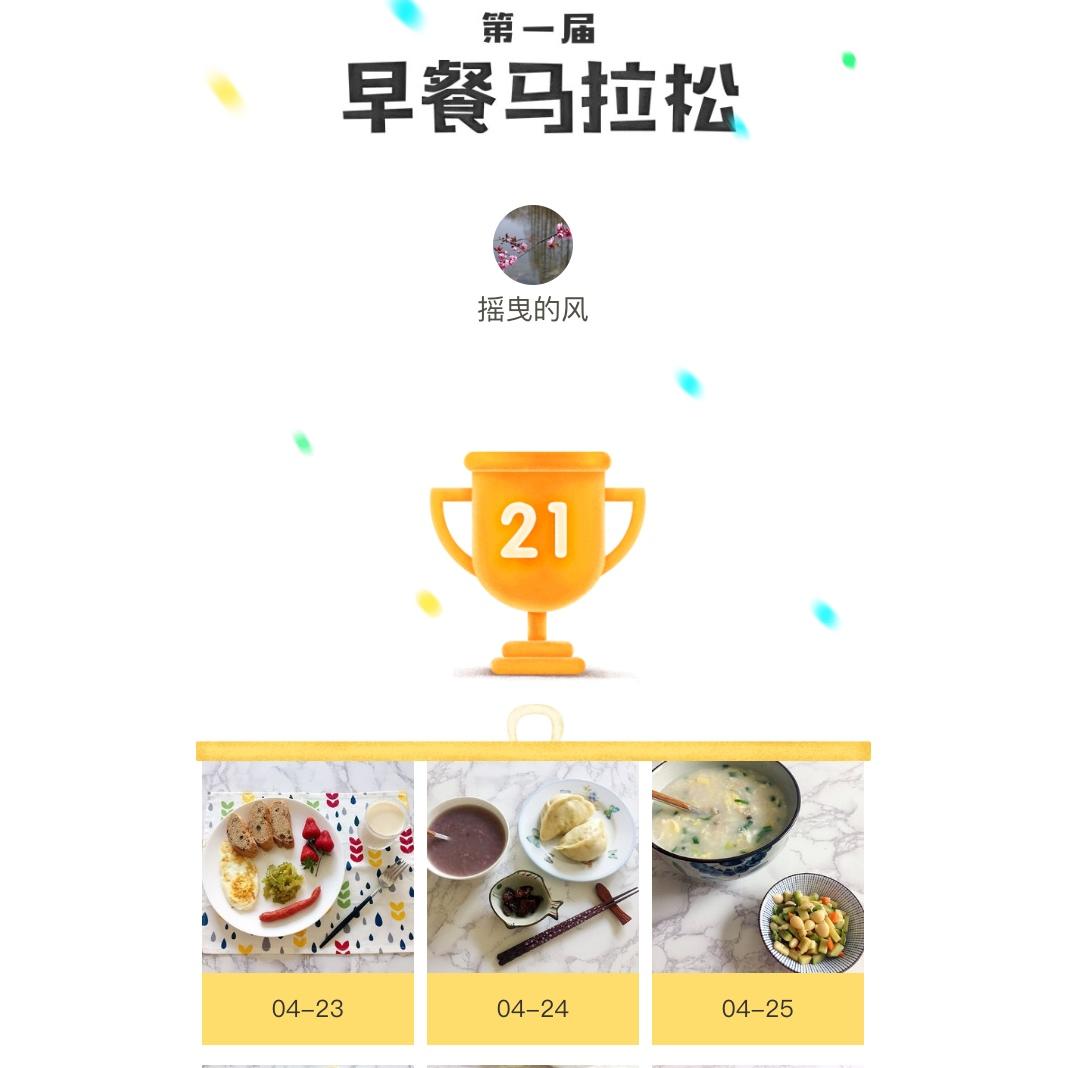Open the 04-24 breakfast photo
The image size is (1068, 1068).
click(533, 866)
